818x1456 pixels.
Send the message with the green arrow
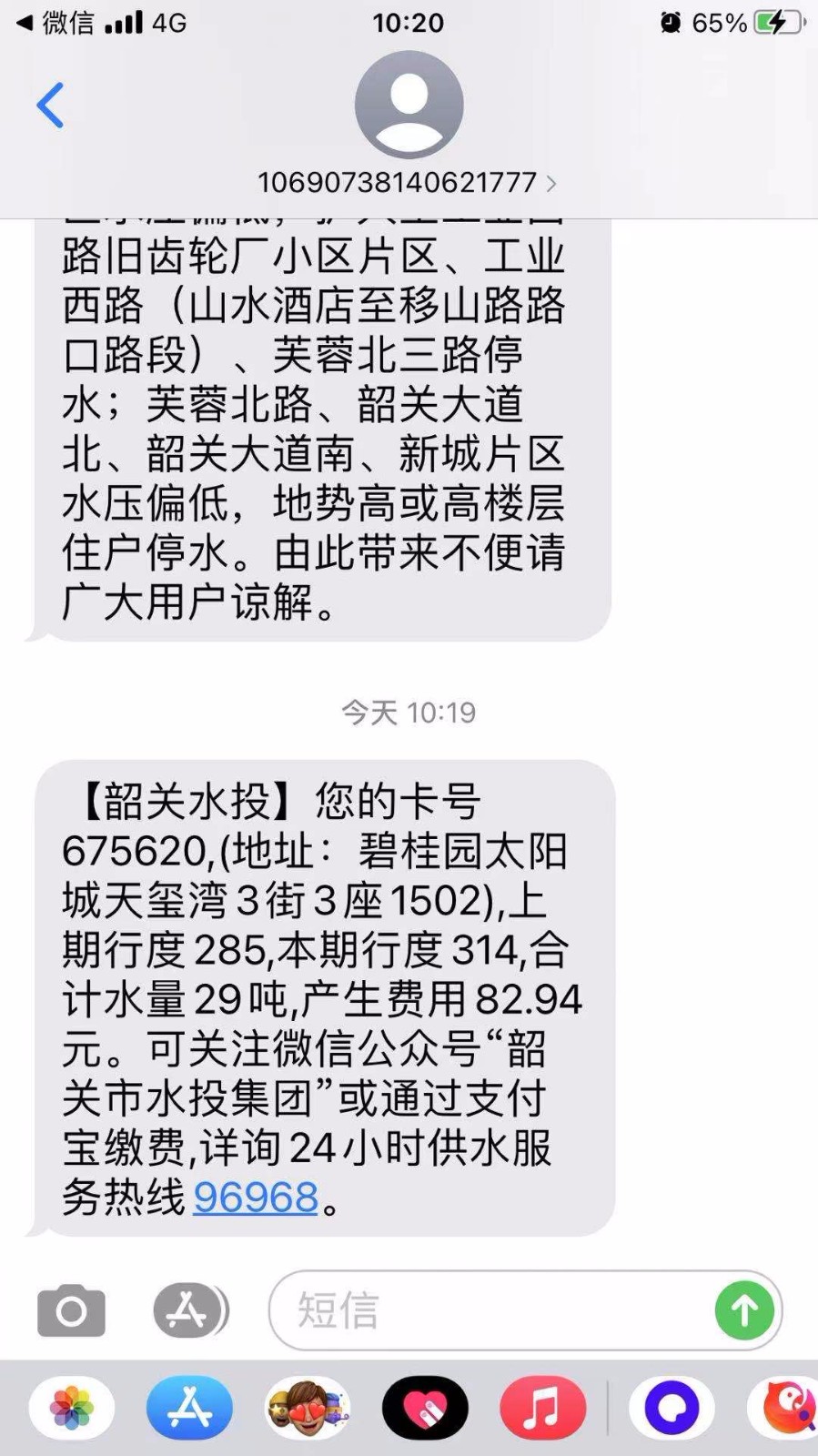click(744, 1310)
